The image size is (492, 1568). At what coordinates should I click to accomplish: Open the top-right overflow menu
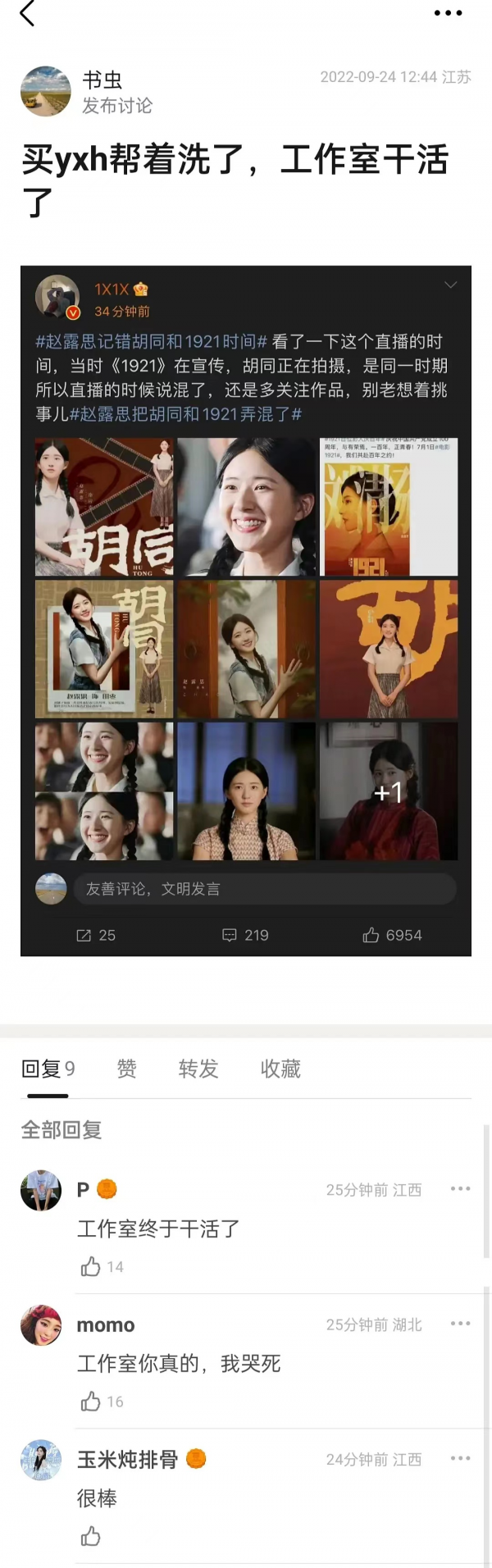click(448, 13)
